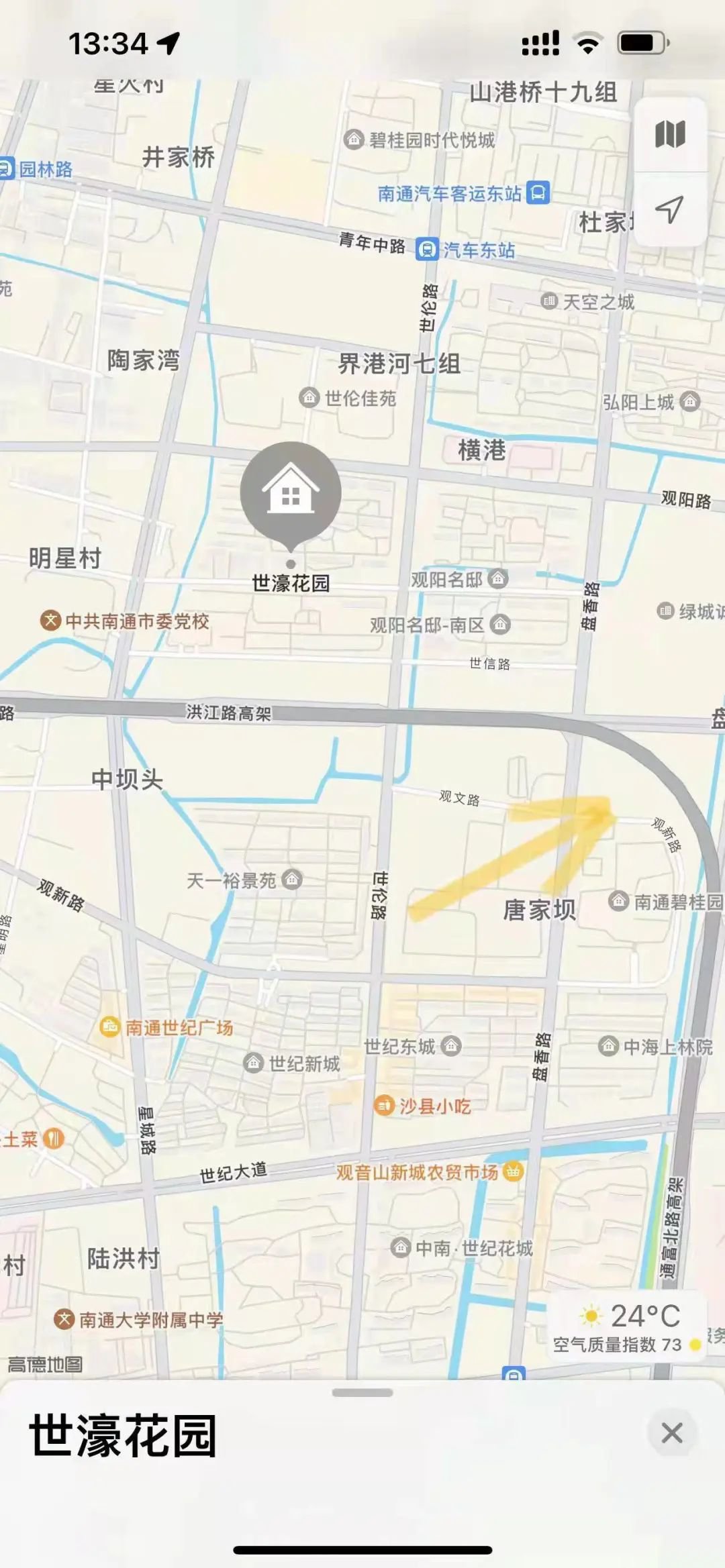Viewport: 725px width, 1568px height.
Task: Open the 南通世纪广场 shopping marker
Action: [x=109, y=1027]
